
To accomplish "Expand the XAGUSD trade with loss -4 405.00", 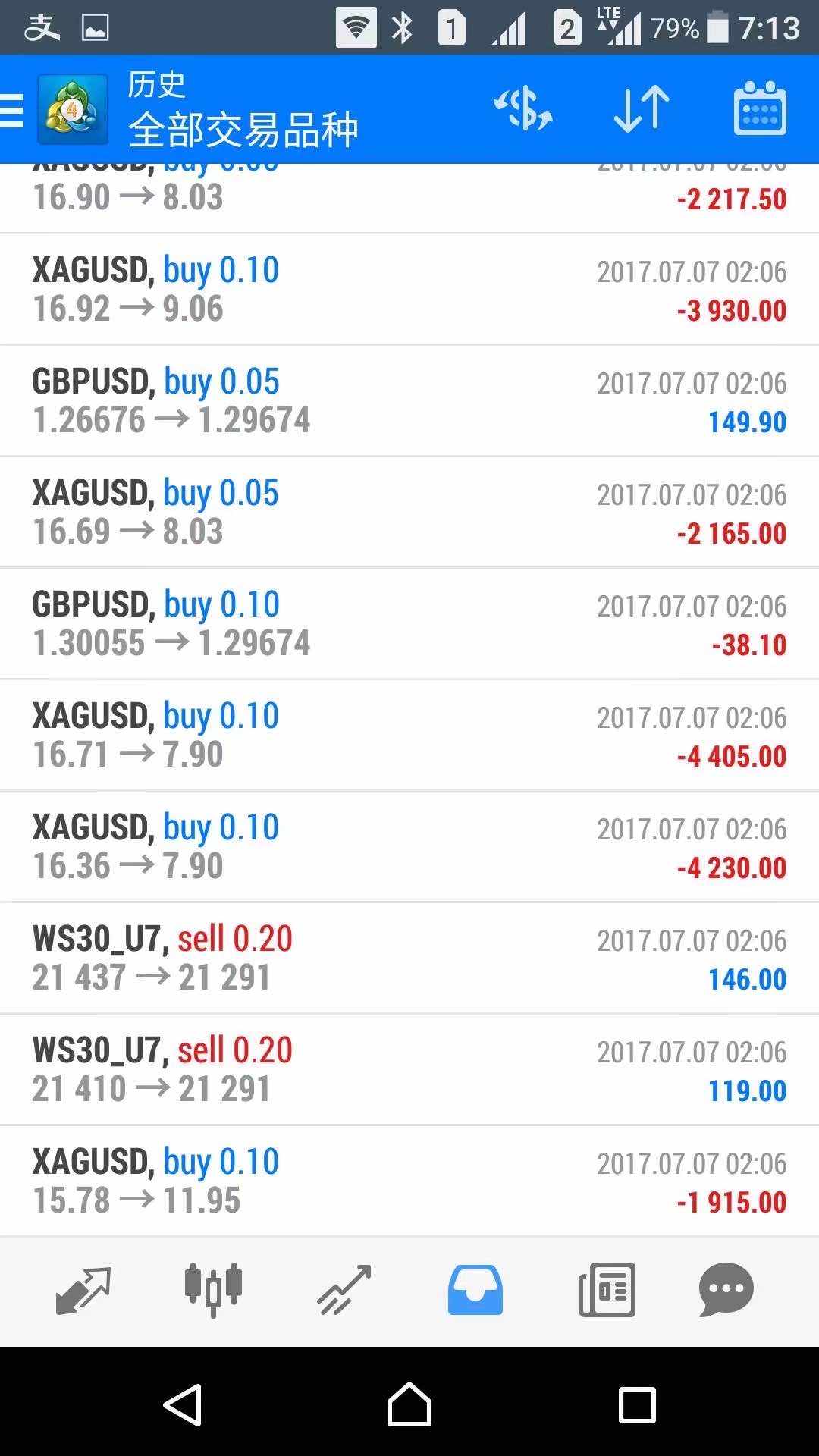I will coord(409,736).
